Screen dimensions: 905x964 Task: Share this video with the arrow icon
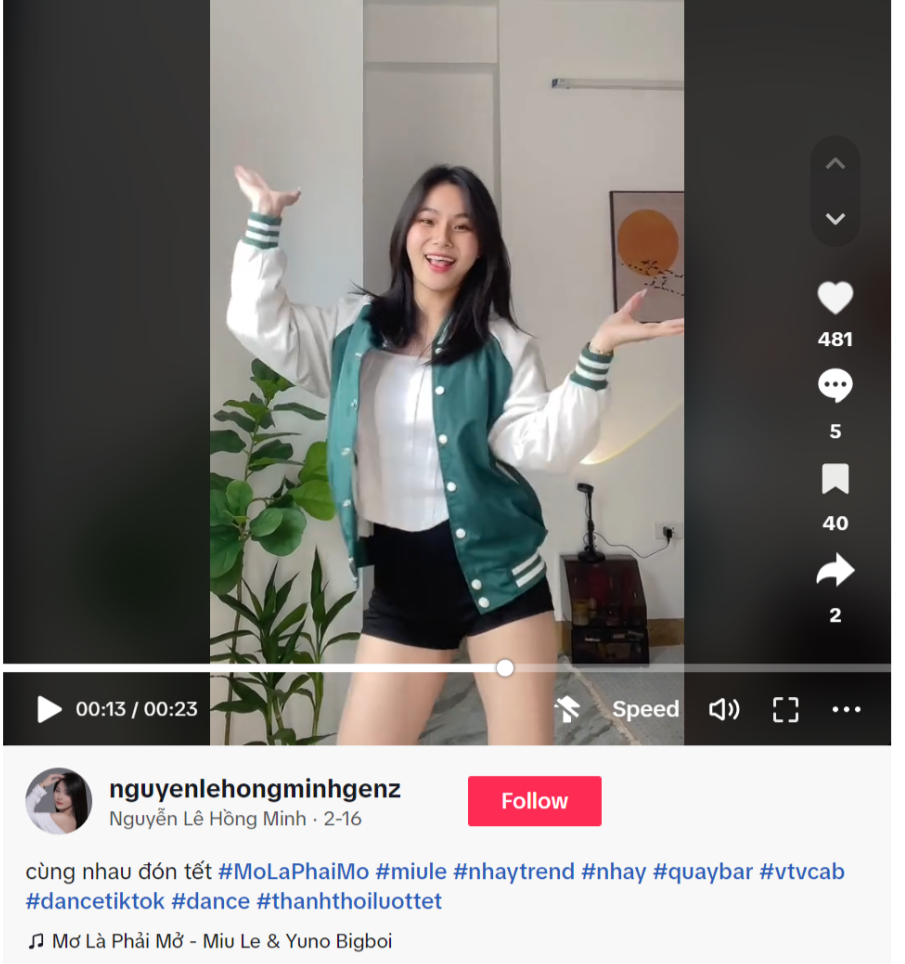click(835, 571)
